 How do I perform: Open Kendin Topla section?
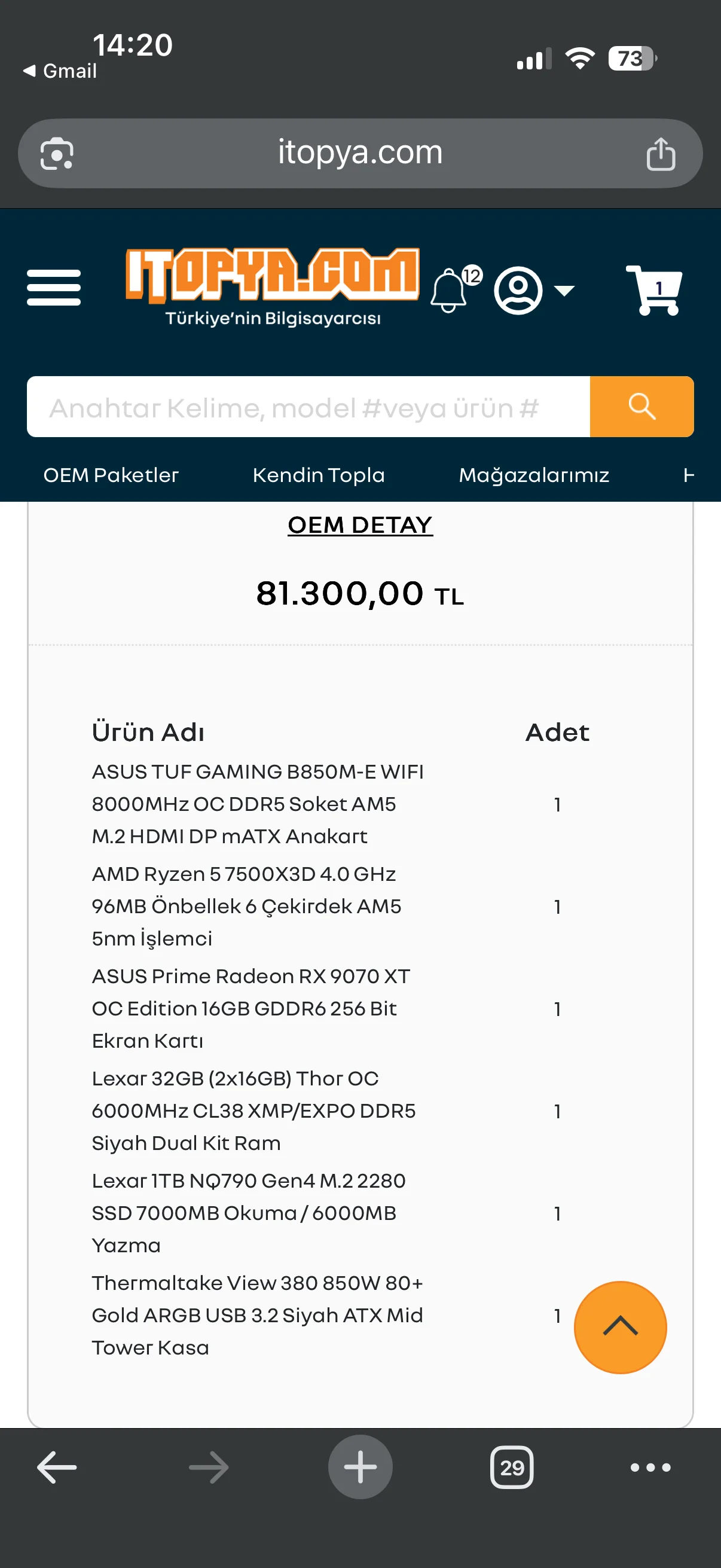pyautogui.click(x=319, y=475)
